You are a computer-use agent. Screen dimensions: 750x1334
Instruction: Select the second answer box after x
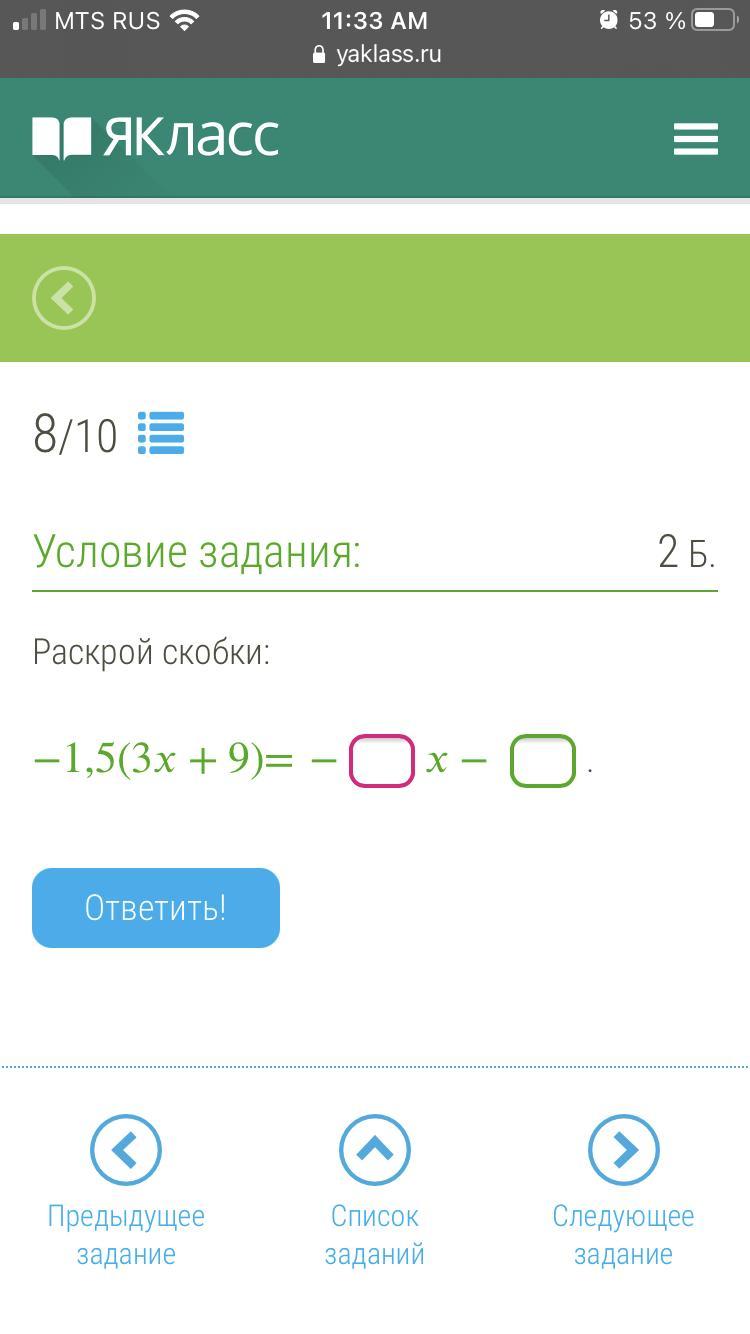[543, 761]
